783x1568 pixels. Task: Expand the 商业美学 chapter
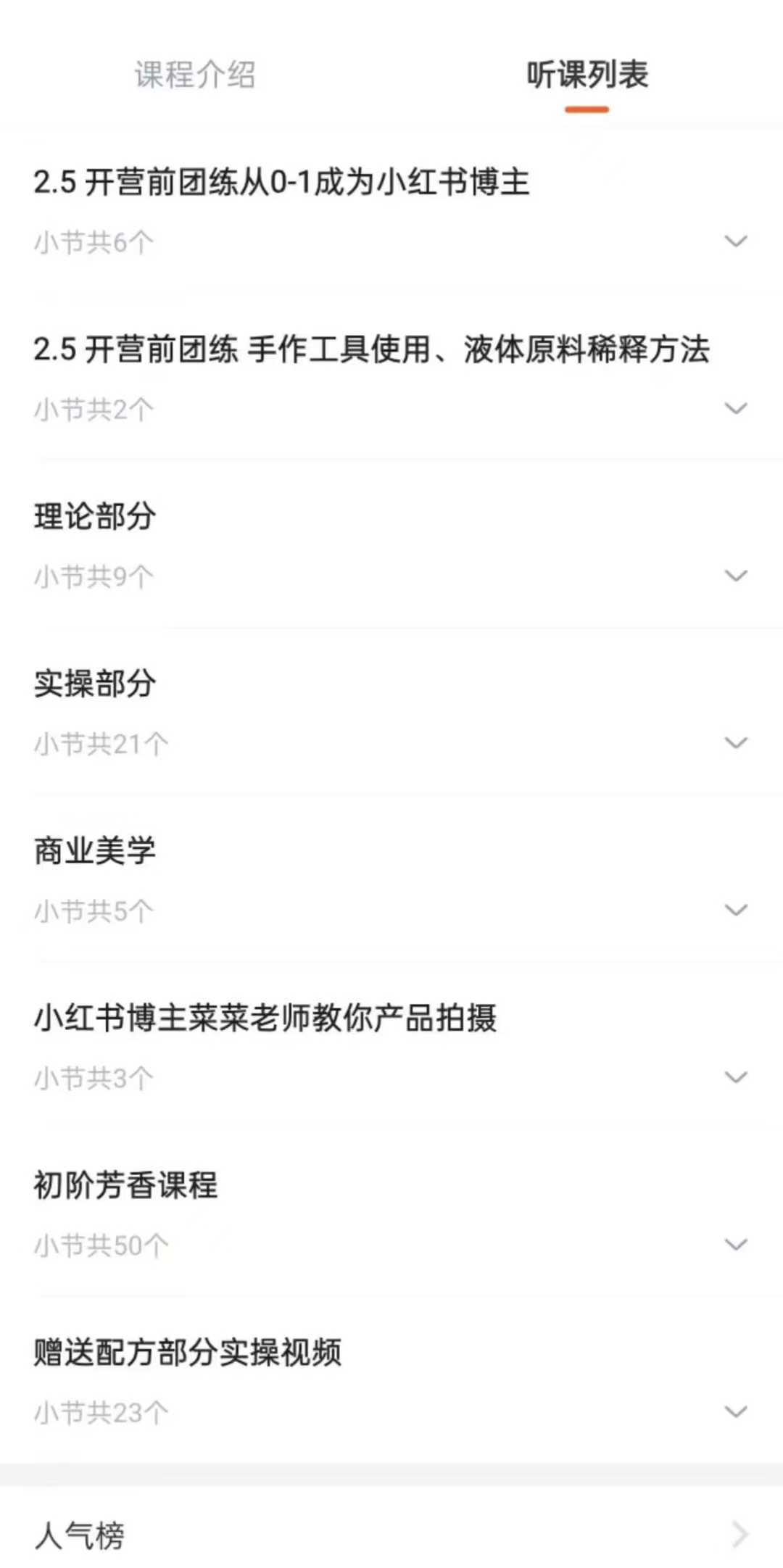tap(735, 910)
